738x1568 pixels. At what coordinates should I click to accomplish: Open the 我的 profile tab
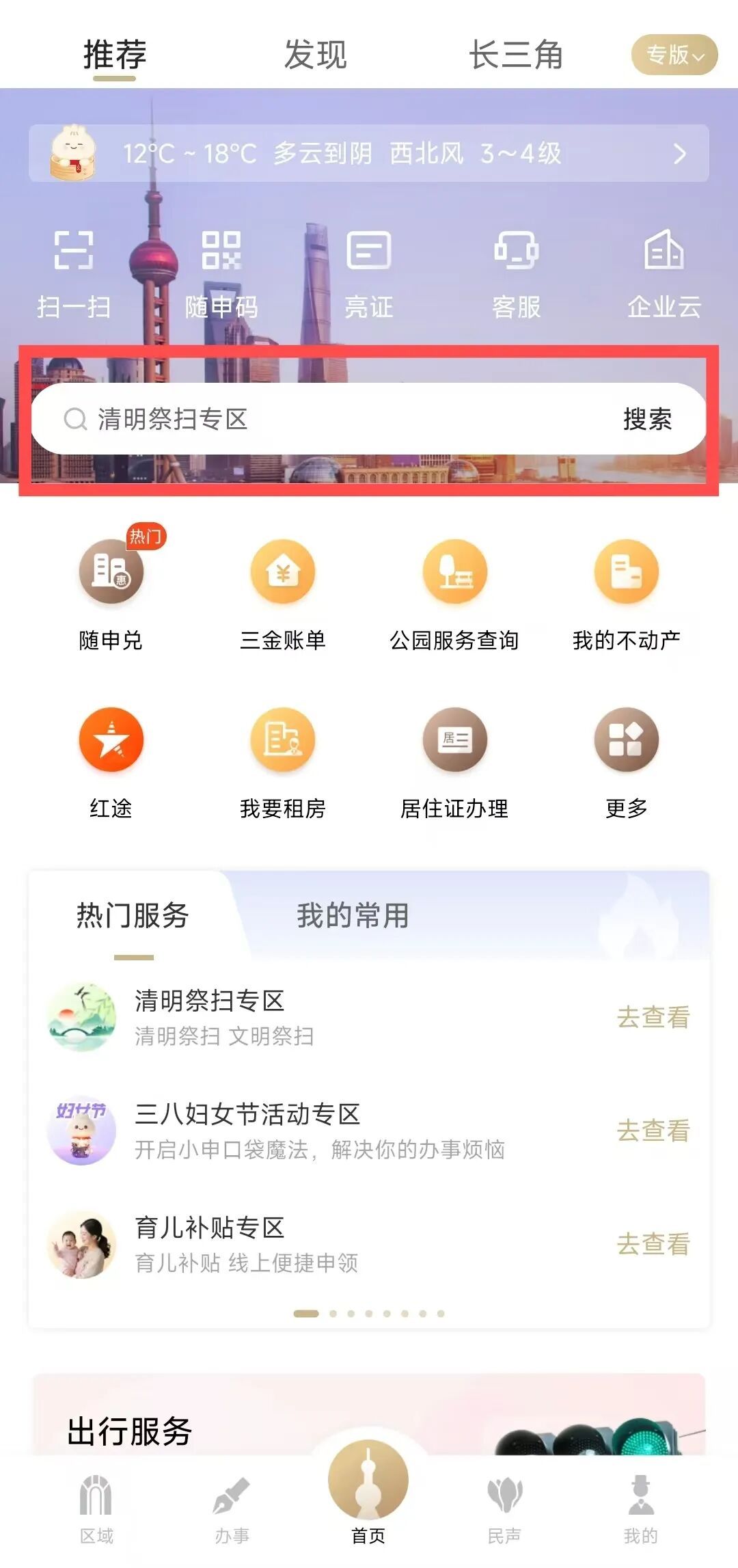pos(640,1511)
